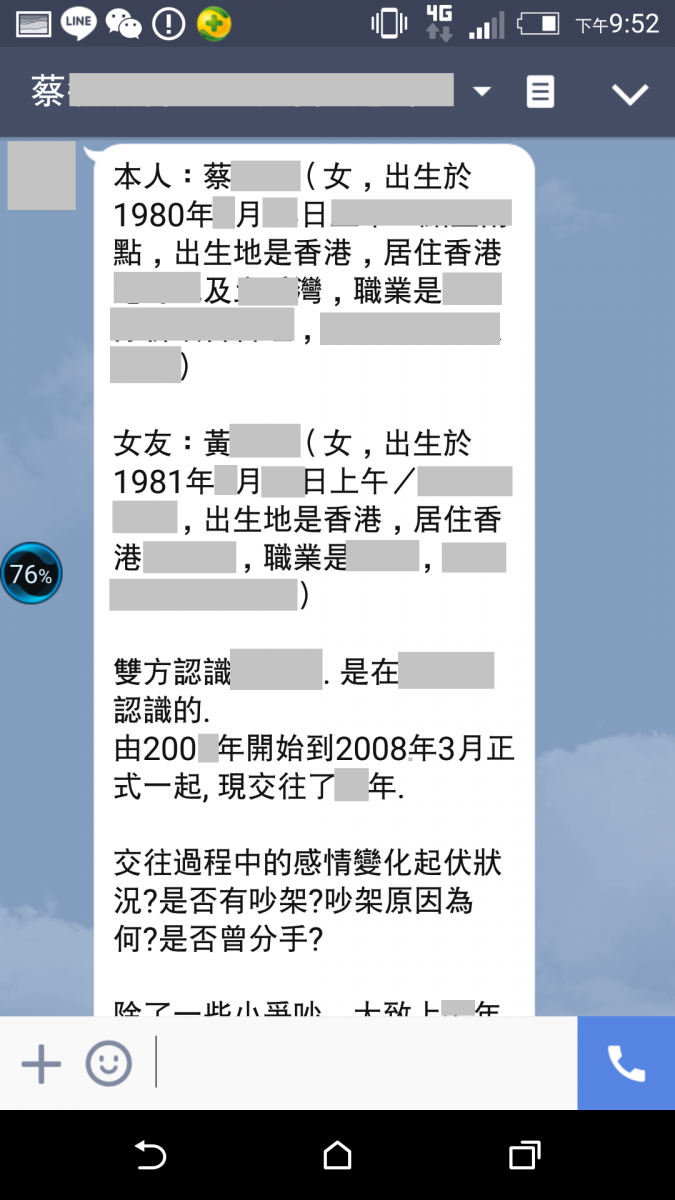Image resolution: width=675 pixels, height=1200 pixels.
Task: Go back with system back button
Action: pos(150,1156)
